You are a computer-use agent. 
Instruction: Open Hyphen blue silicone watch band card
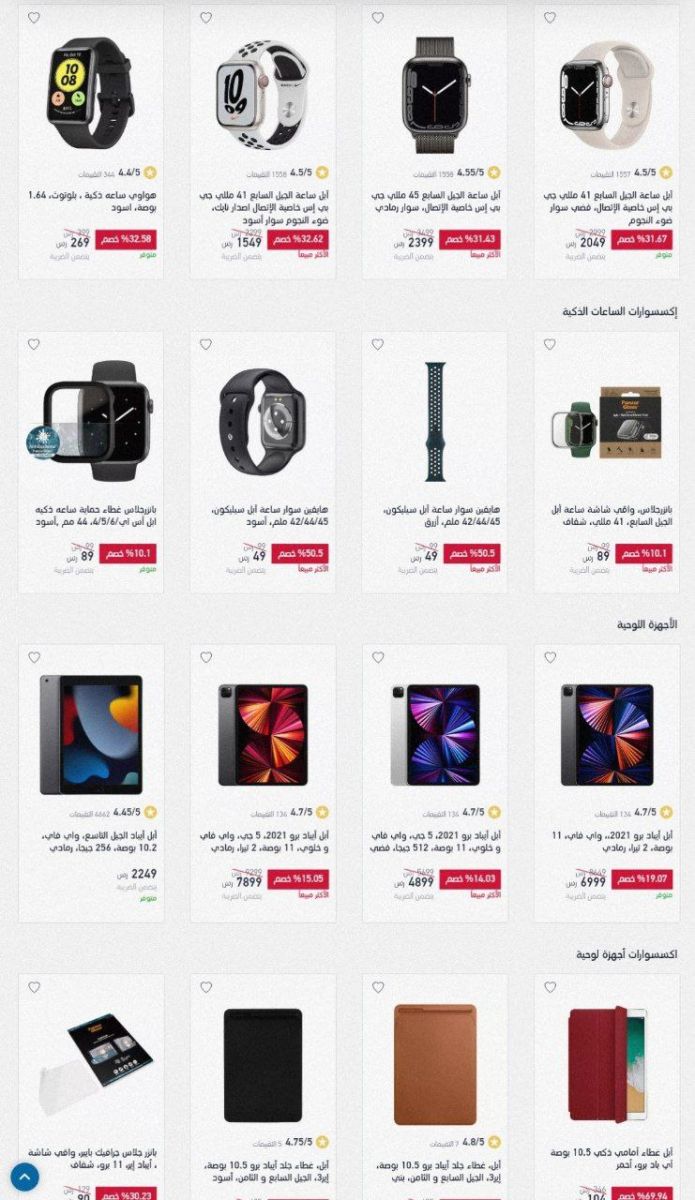(x=435, y=410)
